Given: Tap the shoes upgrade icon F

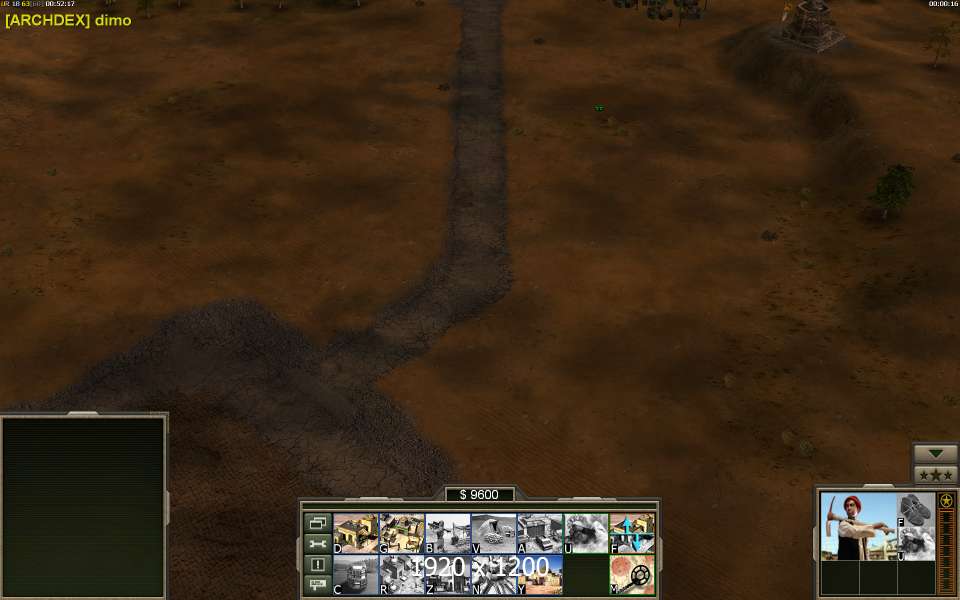Looking at the screenshot, I should pyautogui.click(x=916, y=508).
